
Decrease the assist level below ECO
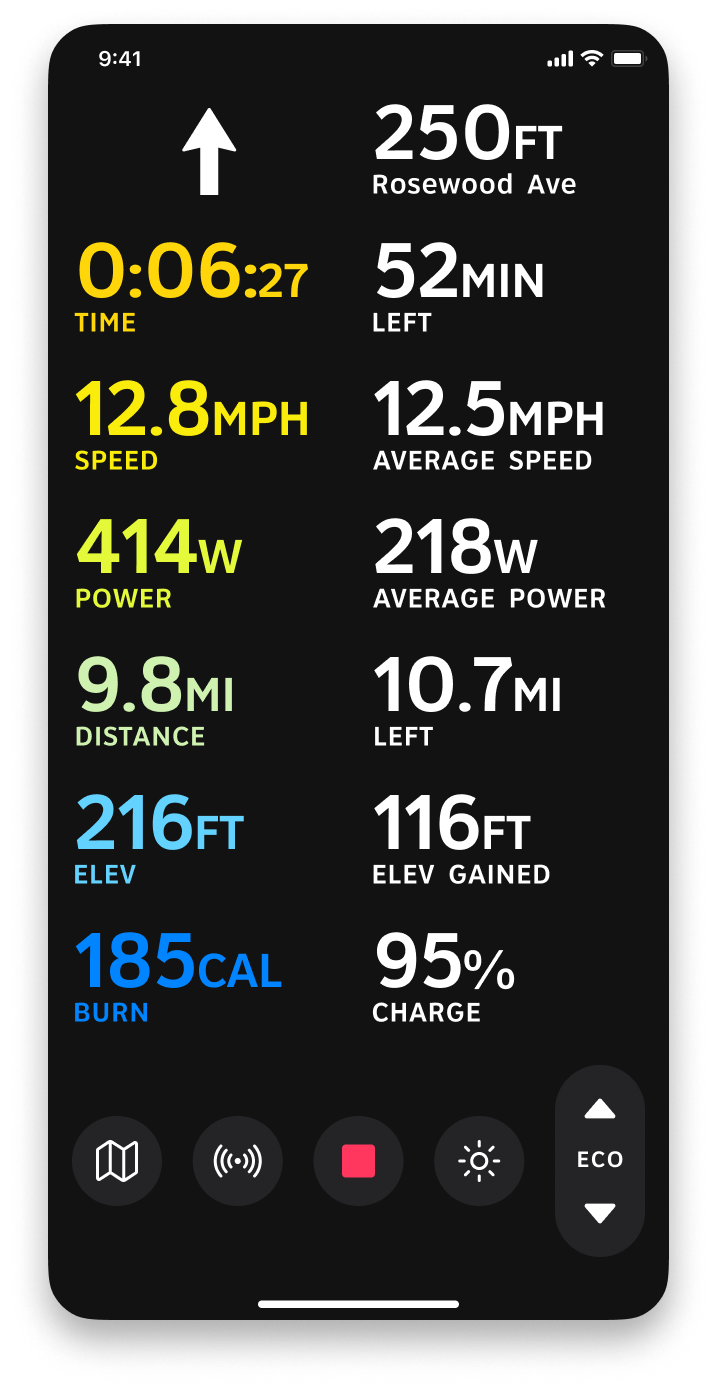[600, 1213]
